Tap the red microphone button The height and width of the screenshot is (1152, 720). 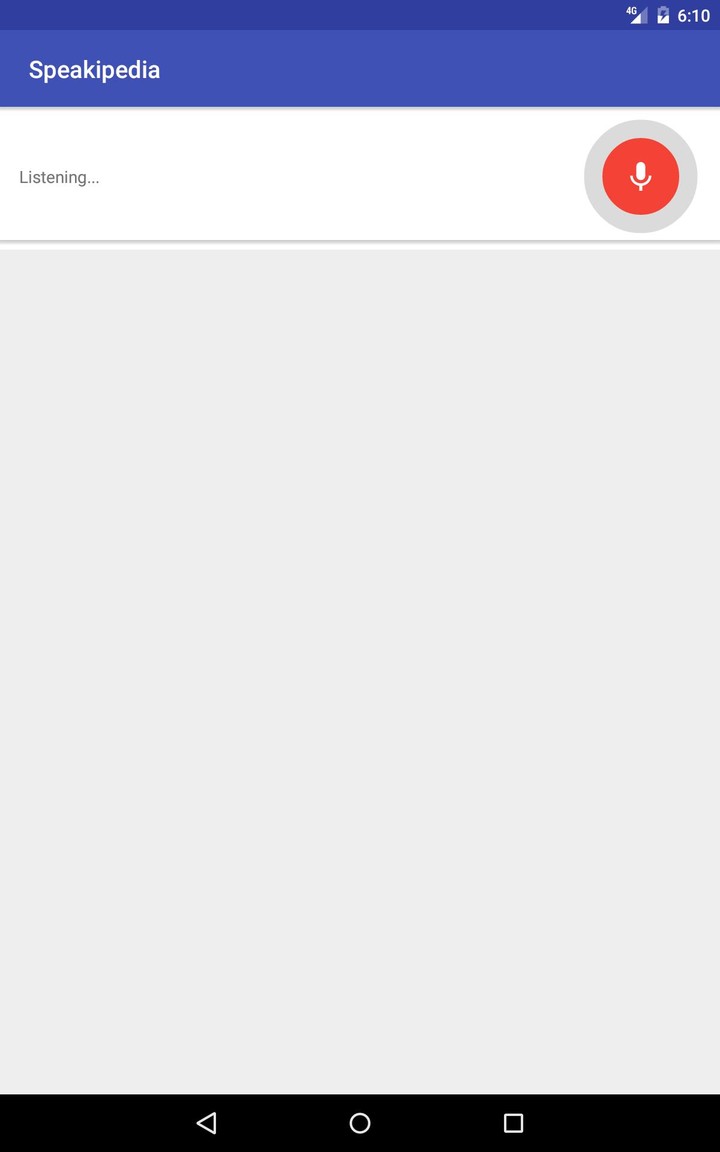[x=640, y=176]
